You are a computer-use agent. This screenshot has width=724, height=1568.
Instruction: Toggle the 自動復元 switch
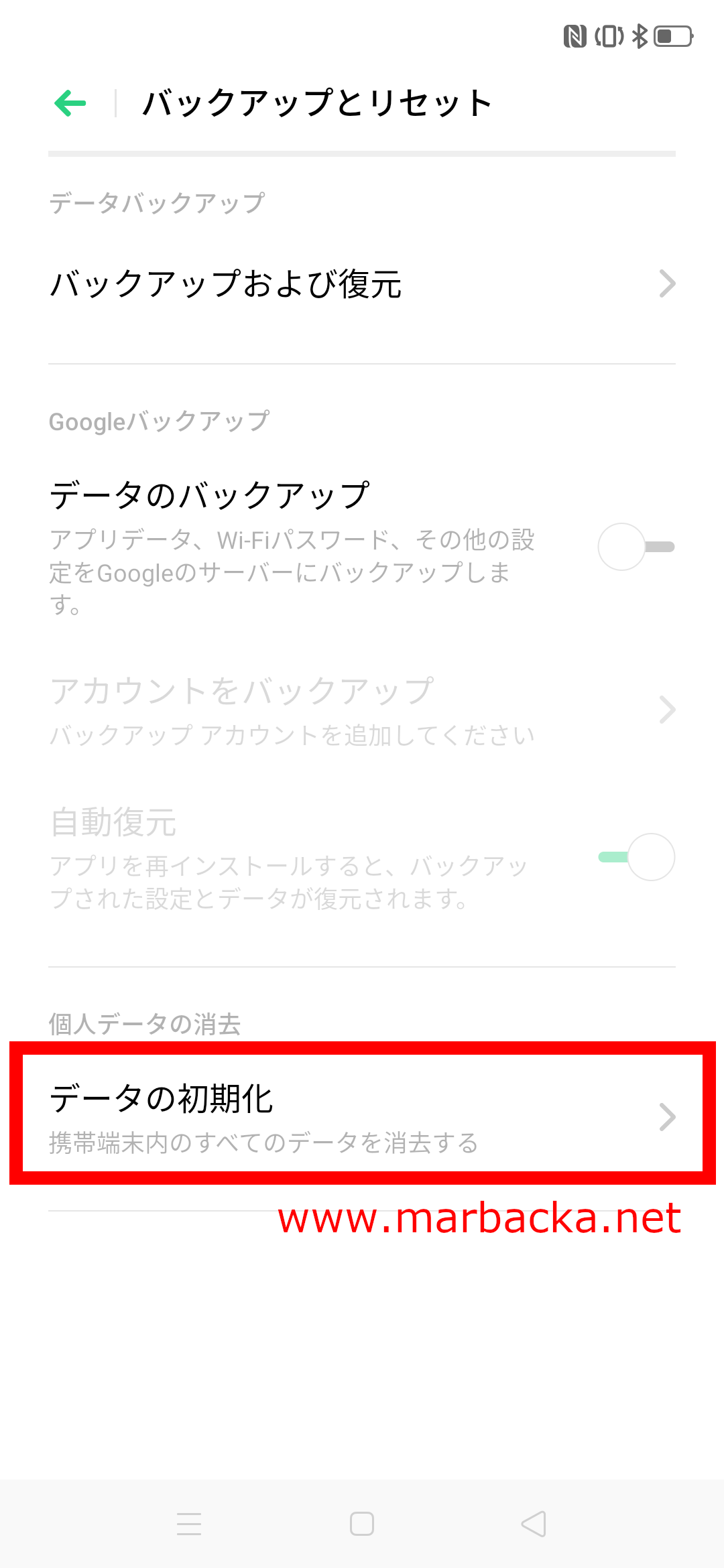click(636, 857)
